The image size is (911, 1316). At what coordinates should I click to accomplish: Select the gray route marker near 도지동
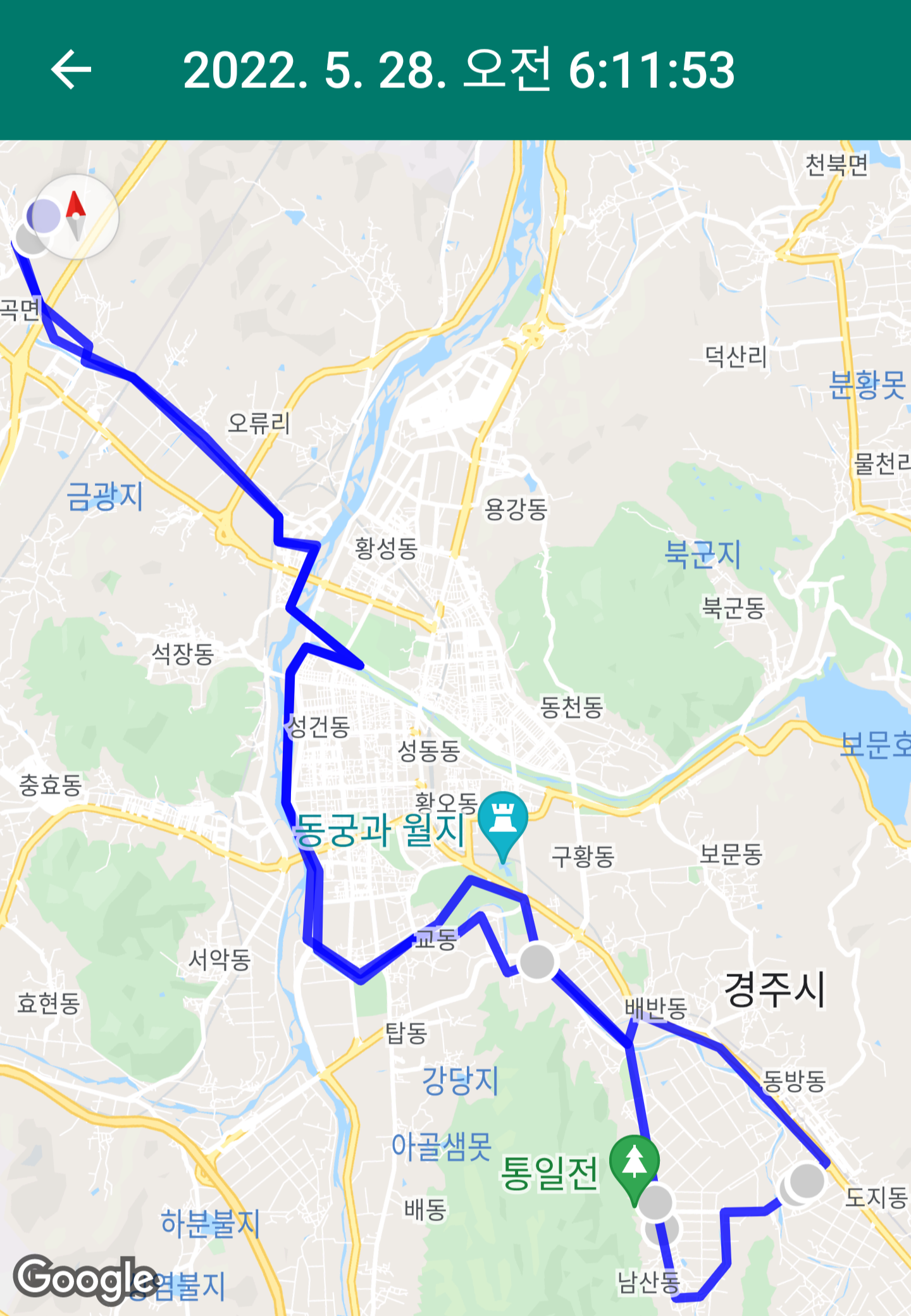click(806, 1181)
